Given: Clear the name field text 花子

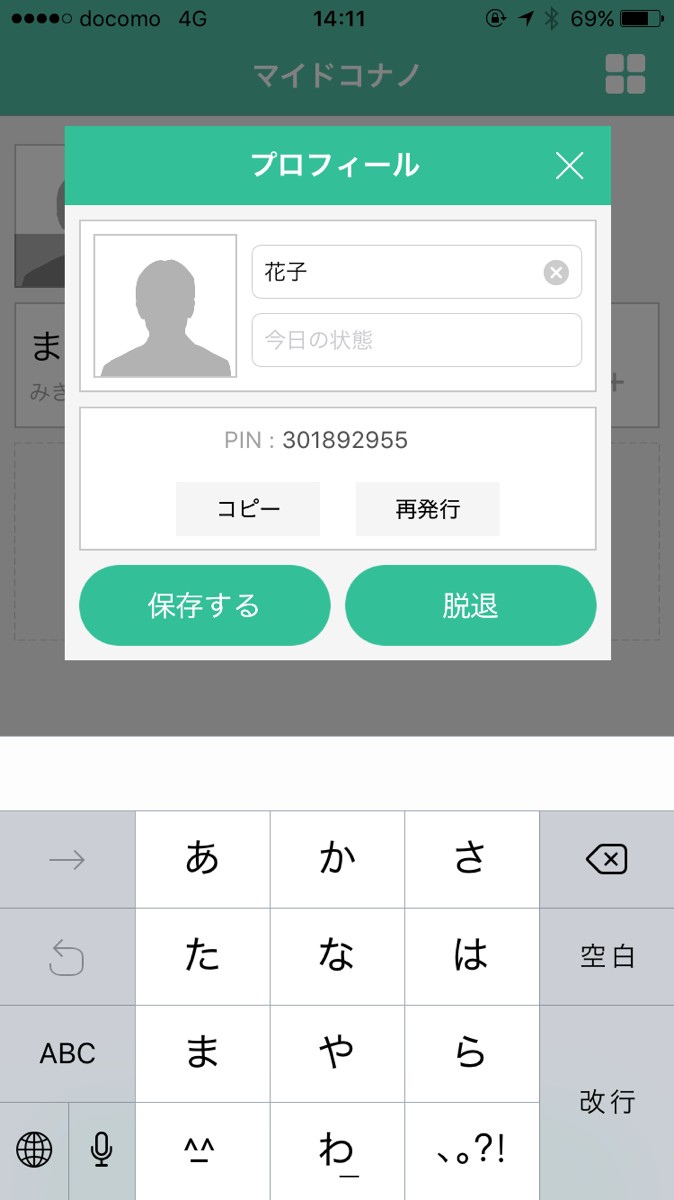Looking at the screenshot, I should point(556,272).
